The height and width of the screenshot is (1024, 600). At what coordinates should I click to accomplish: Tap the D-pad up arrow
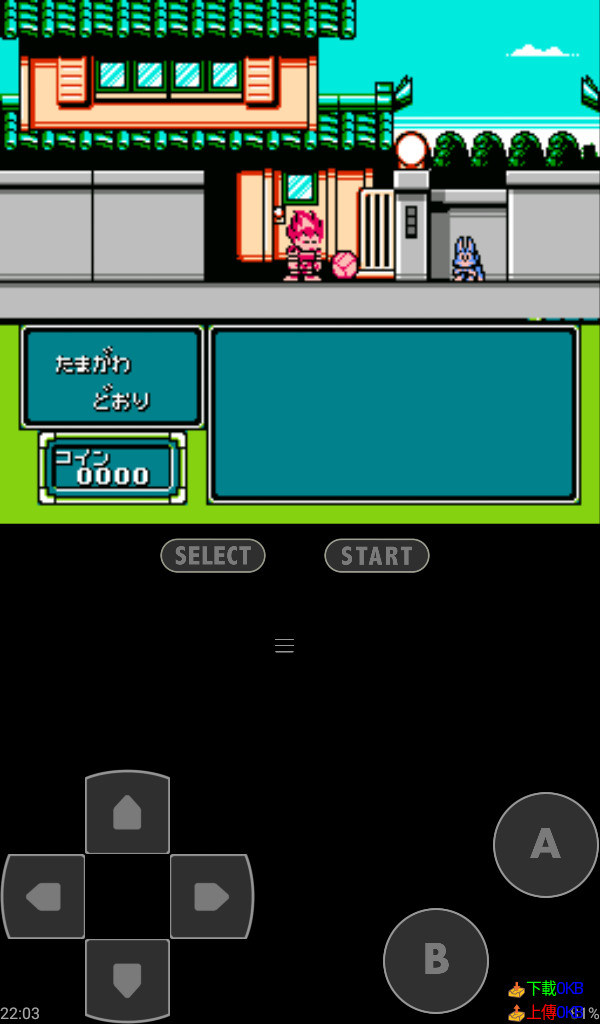tap(127, 813)
